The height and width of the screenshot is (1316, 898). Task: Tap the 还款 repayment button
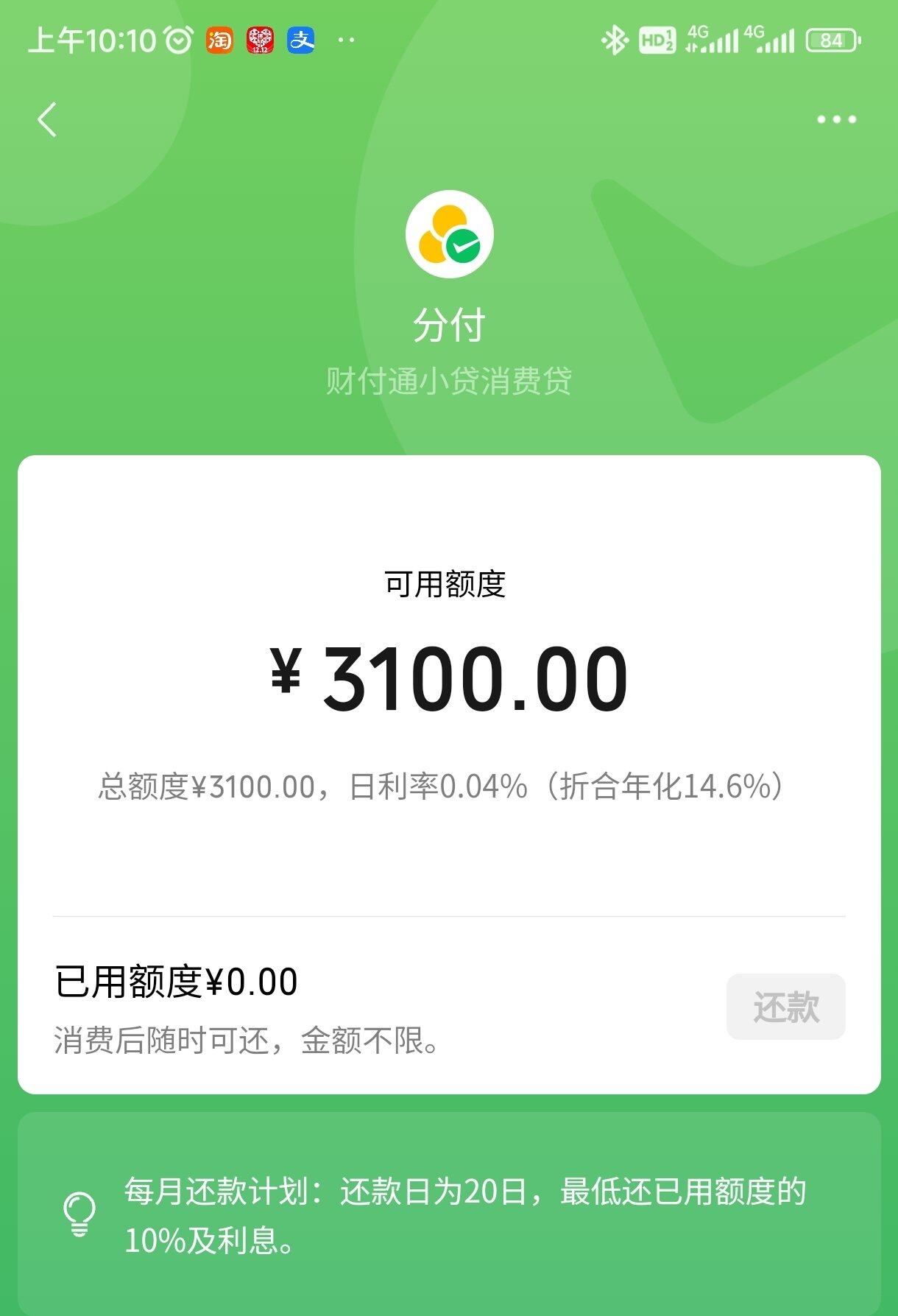click(785, 1007)
